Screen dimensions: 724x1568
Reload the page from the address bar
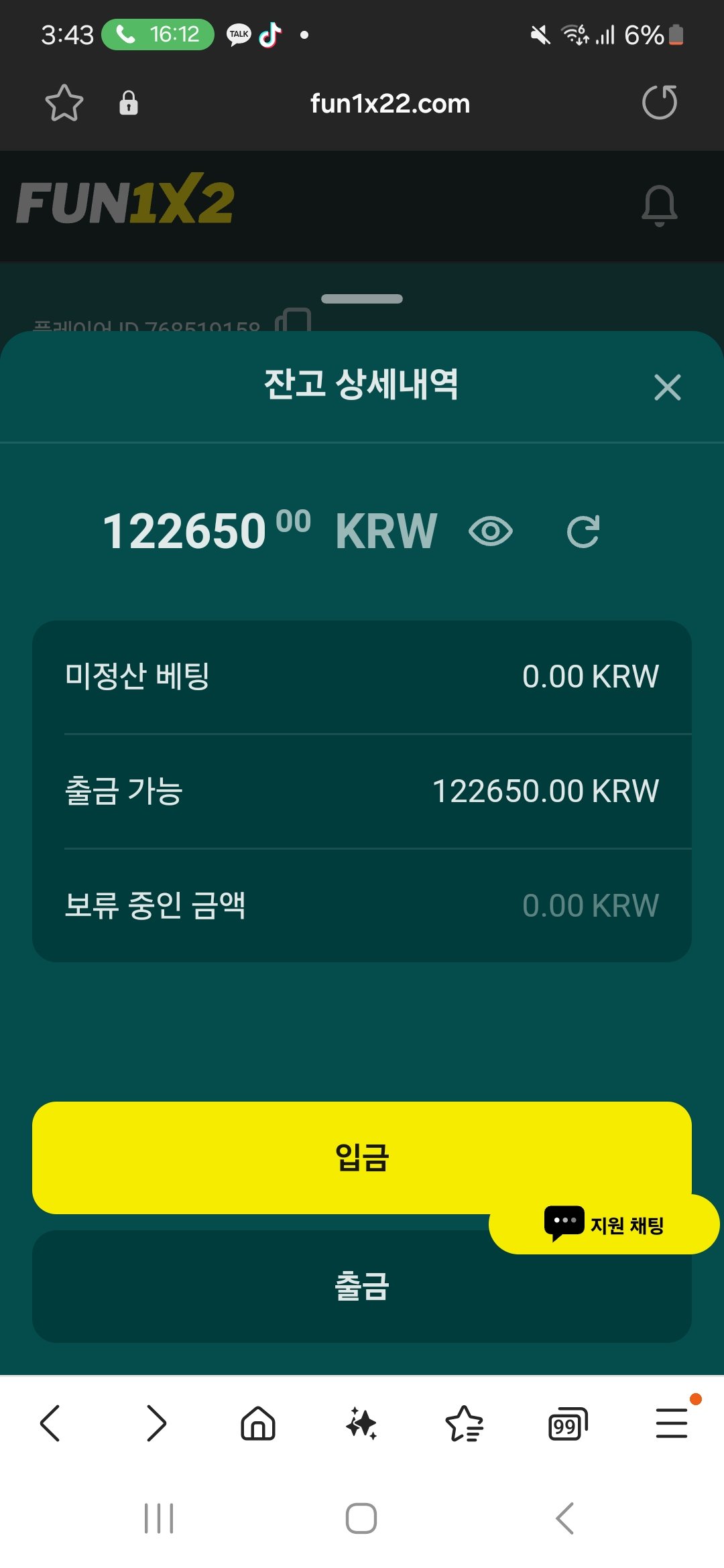tap(660, 103)
